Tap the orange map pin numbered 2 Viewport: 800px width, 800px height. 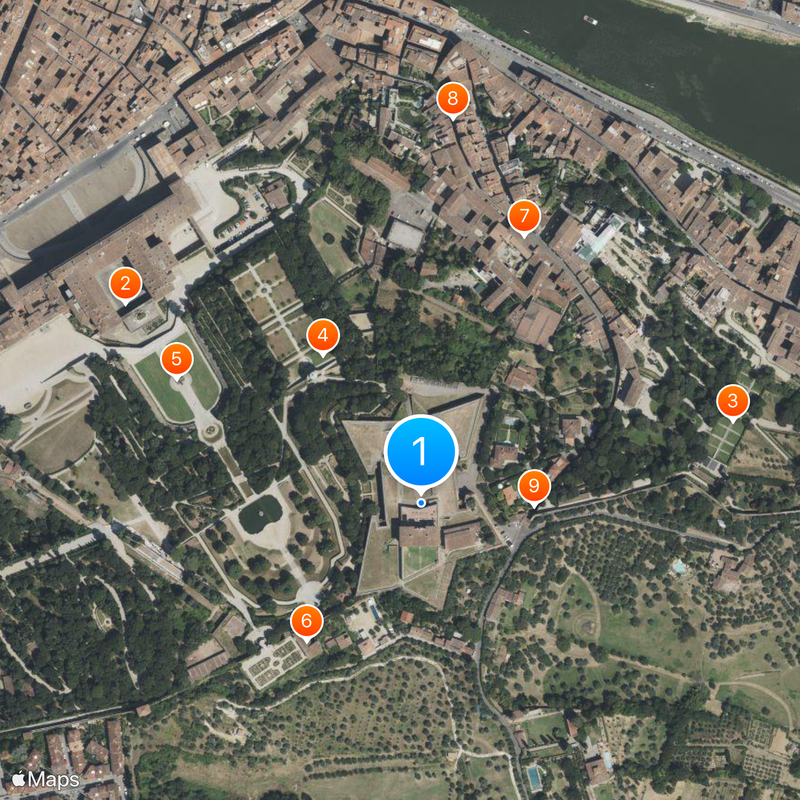click(x=125, y=284)
